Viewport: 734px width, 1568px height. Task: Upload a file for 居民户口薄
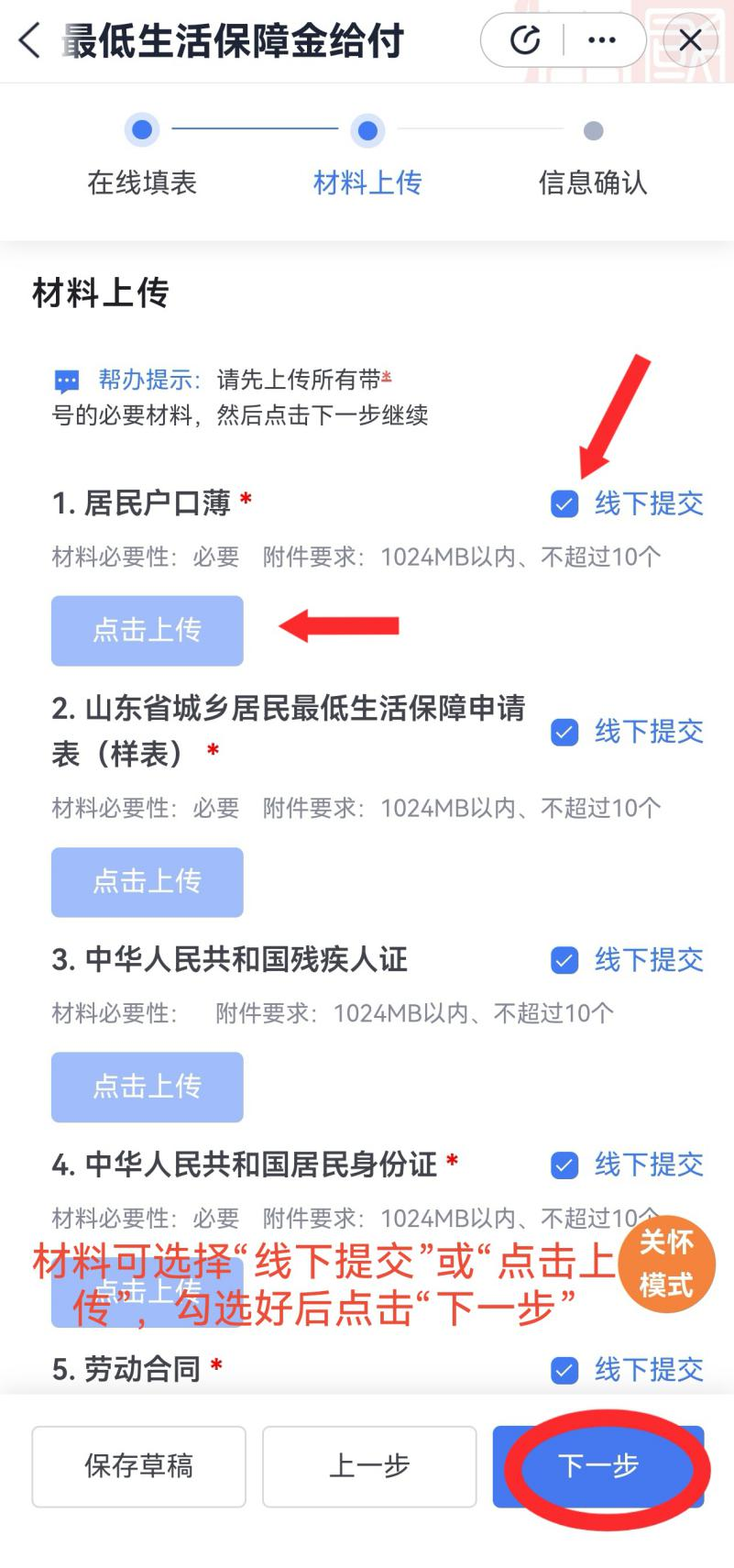[148, 631]
